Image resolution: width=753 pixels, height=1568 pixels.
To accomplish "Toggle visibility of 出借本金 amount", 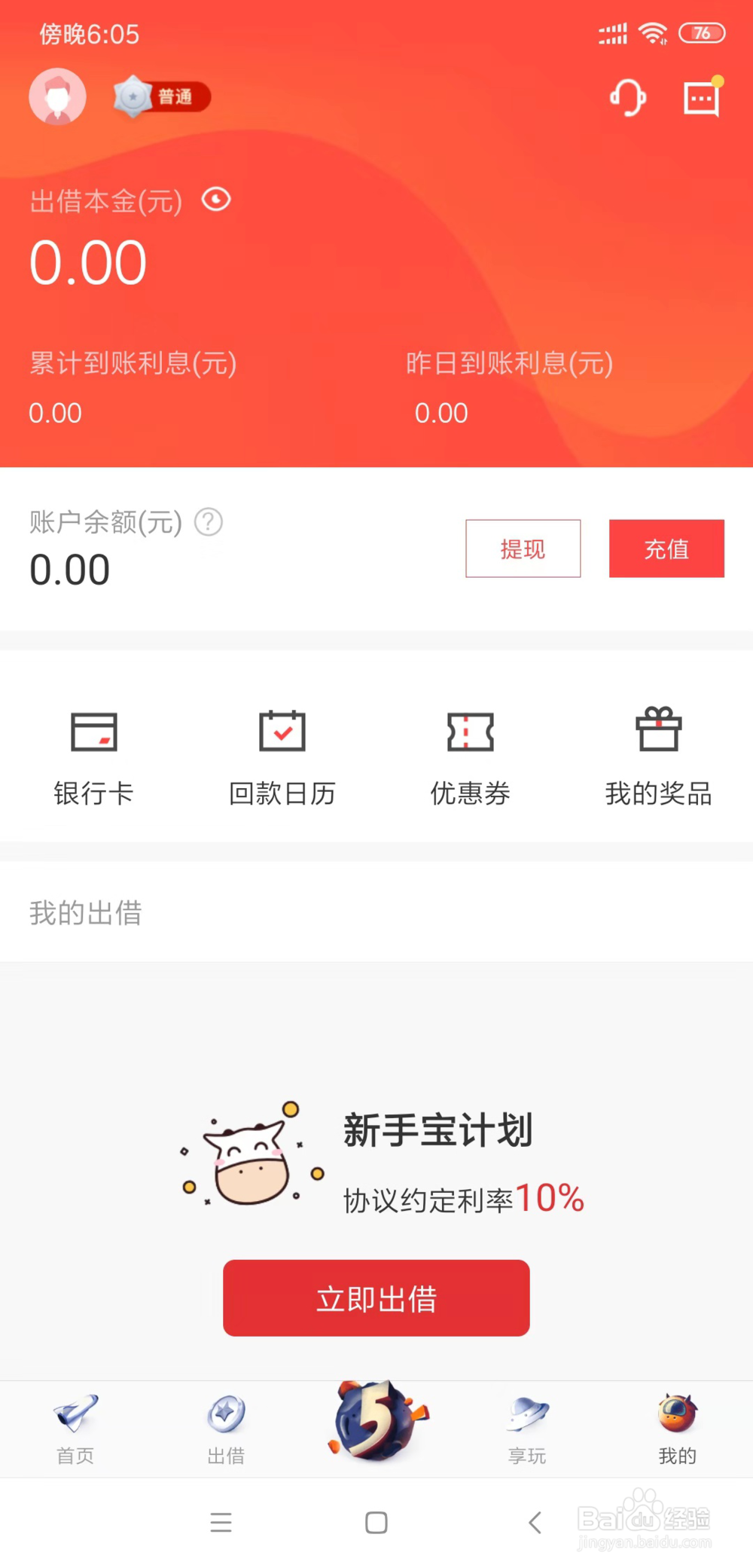I will click(x=216, y=199).
